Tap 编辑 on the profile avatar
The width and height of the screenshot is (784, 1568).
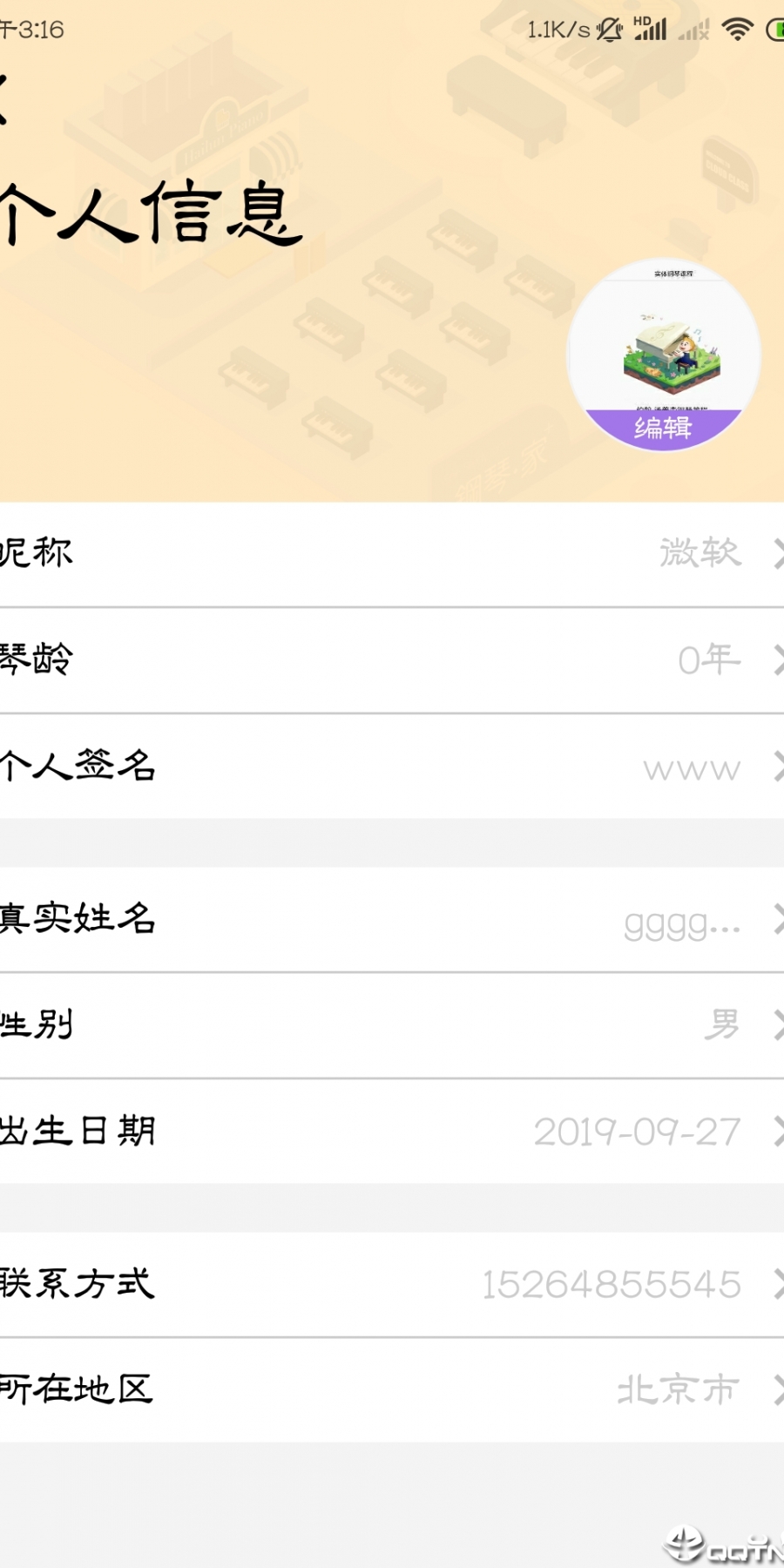point(663,428)
